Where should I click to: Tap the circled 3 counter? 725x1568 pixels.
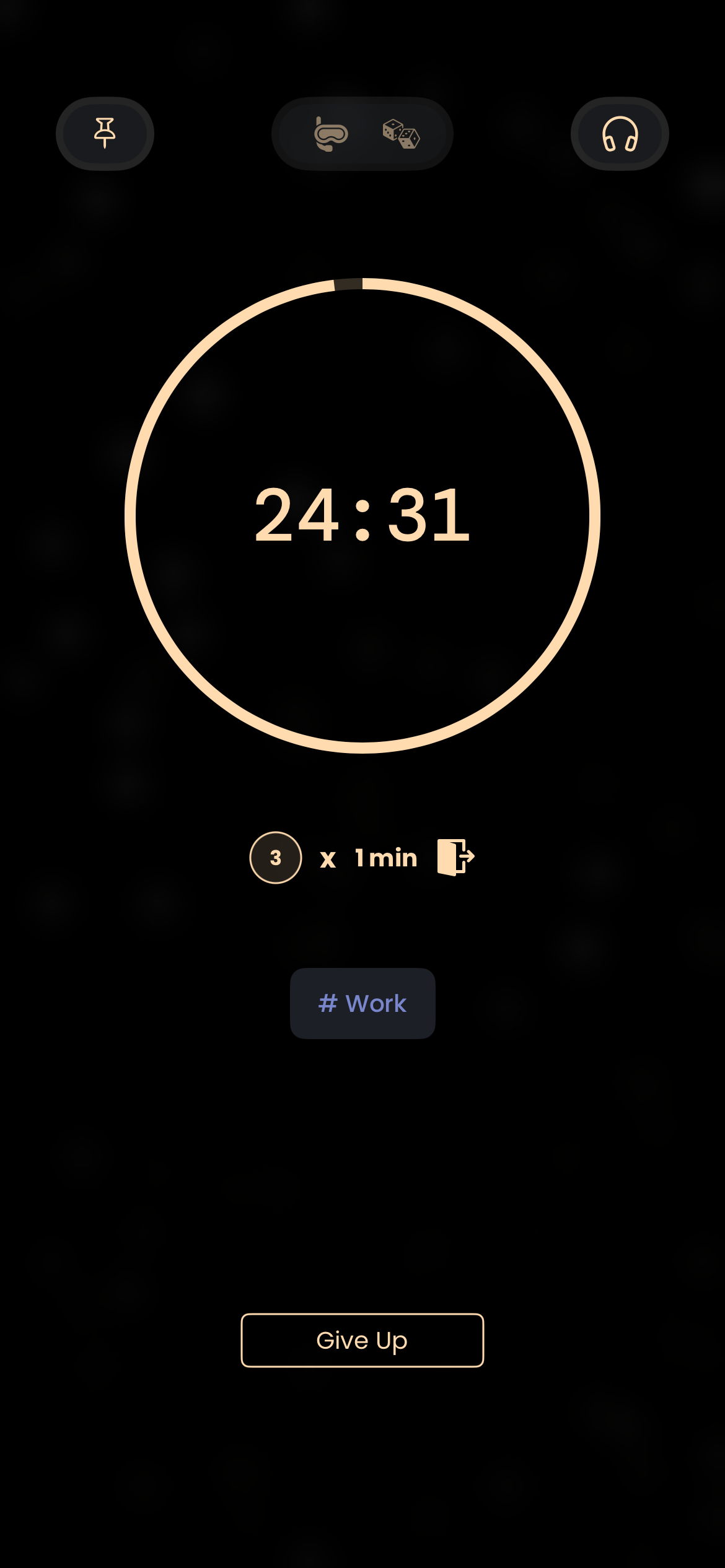[x=276, y=858]
